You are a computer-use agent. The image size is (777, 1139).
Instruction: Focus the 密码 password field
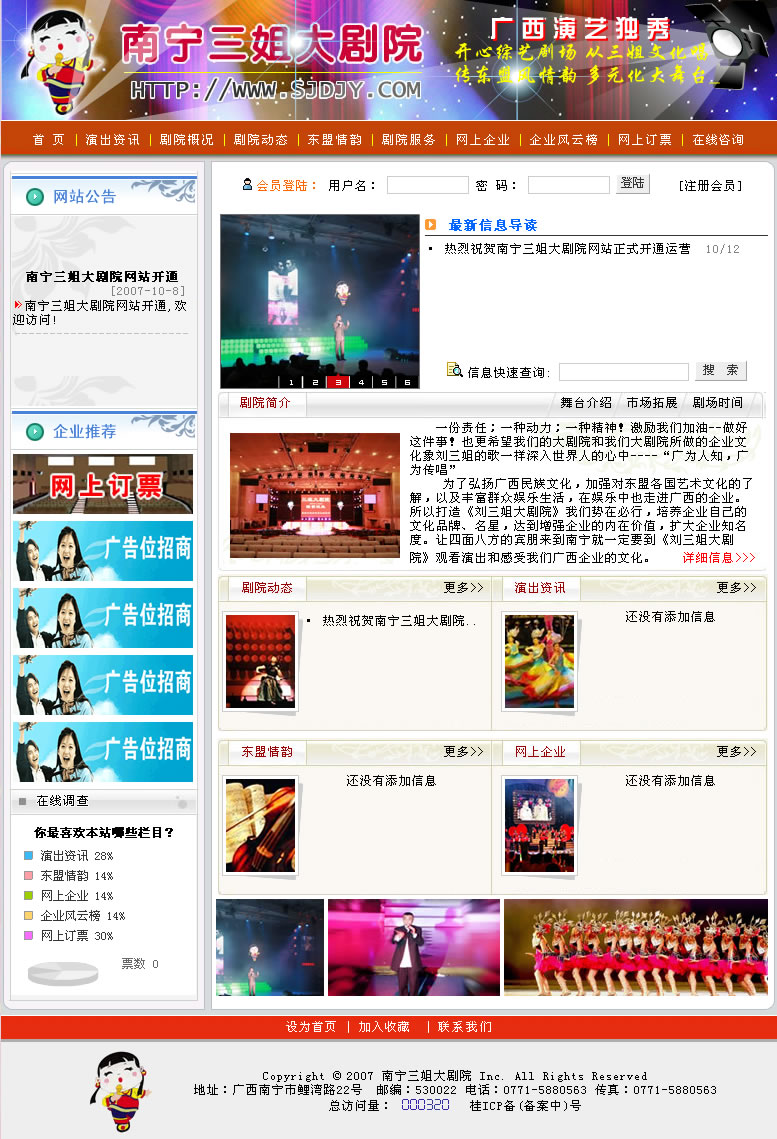pos(568,185)
